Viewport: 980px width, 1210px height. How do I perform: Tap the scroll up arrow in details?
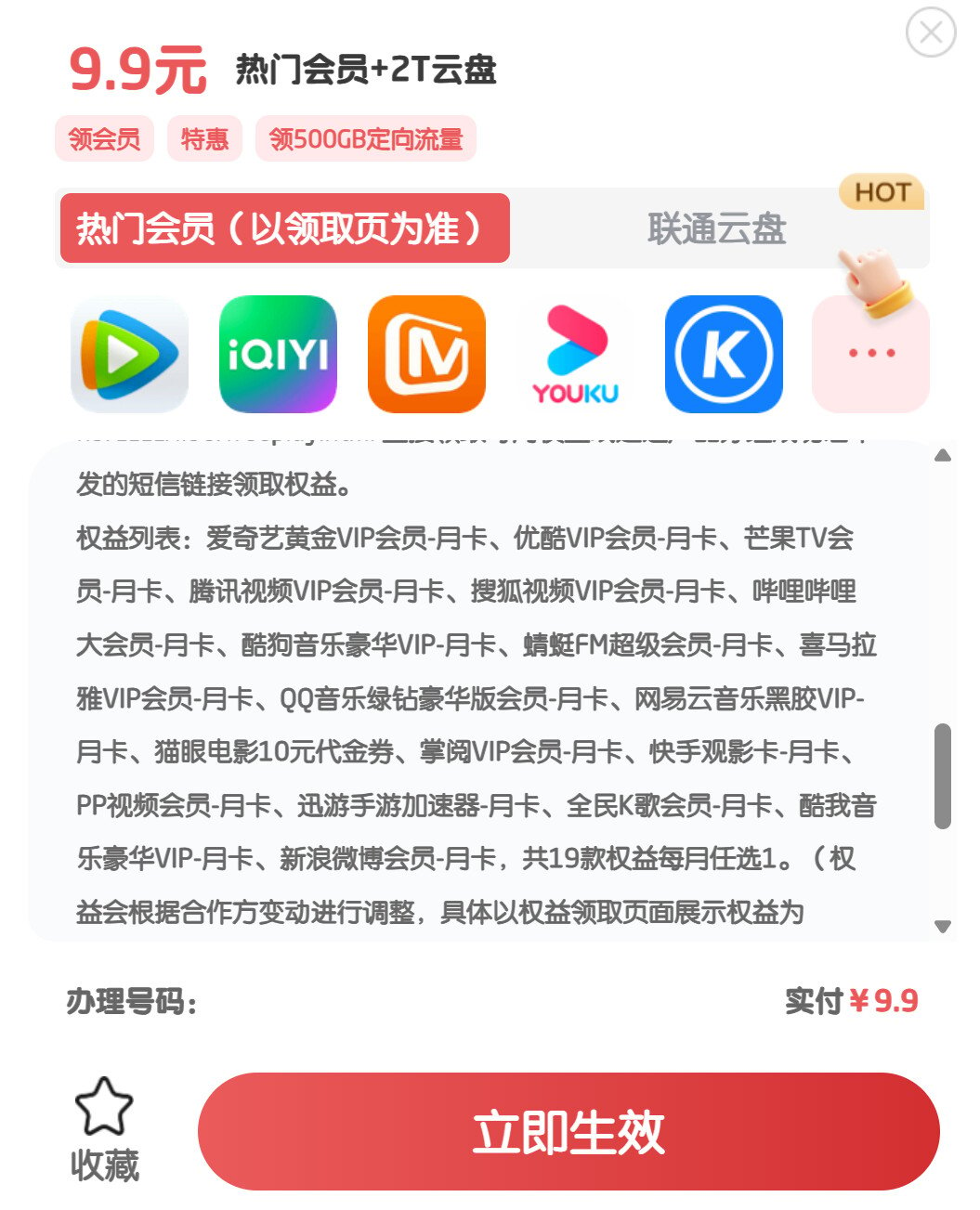click(x=943, y=455)
